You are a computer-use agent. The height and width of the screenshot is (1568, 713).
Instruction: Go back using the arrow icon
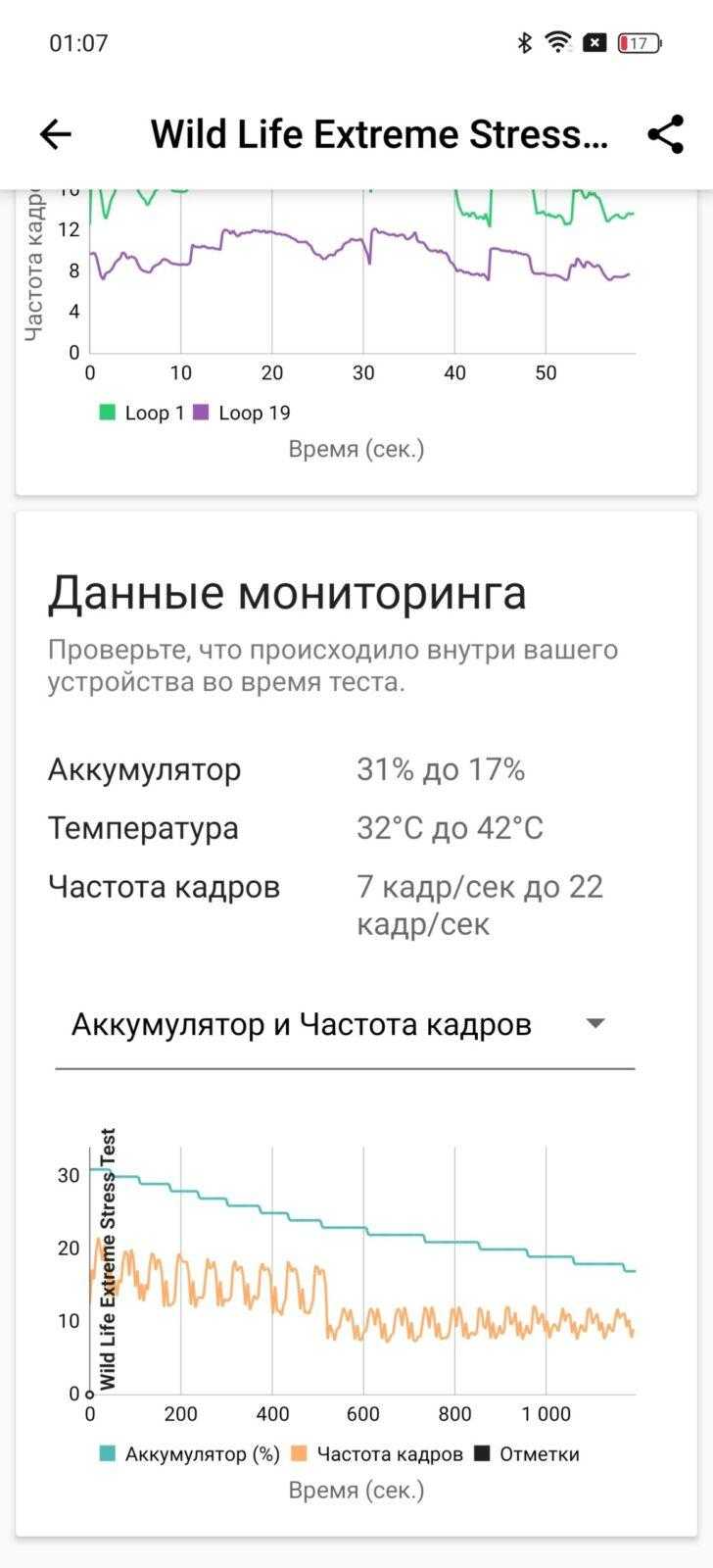[x=56, y=134]
